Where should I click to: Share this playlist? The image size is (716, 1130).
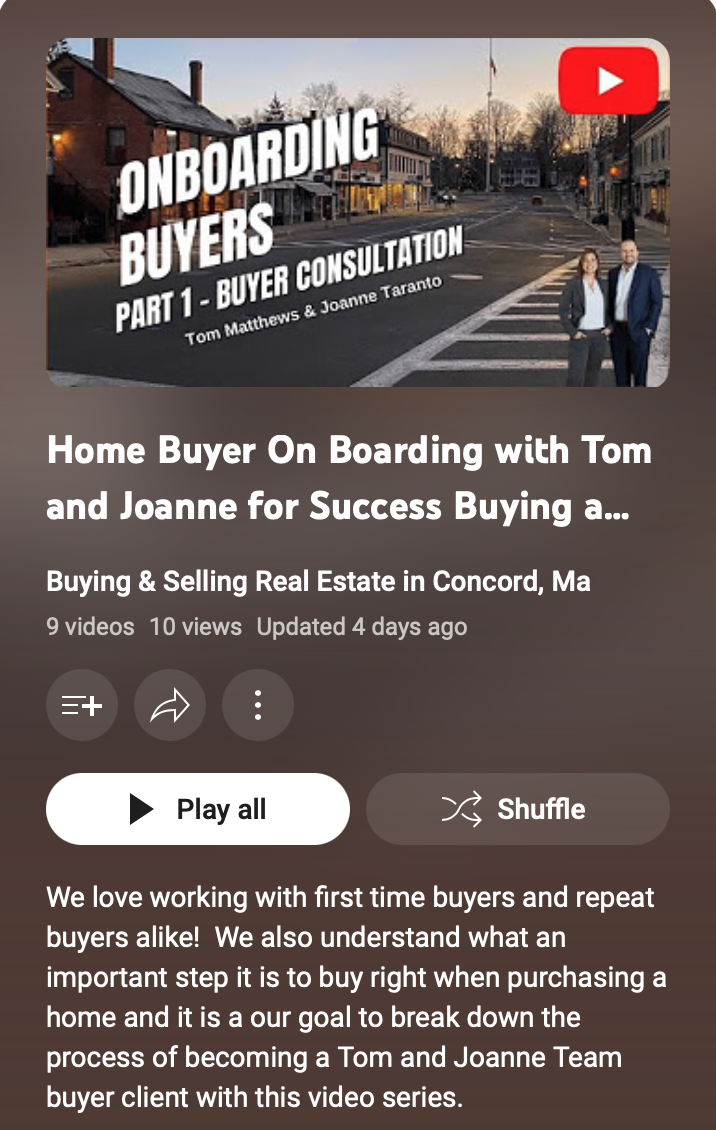[170, 705]
